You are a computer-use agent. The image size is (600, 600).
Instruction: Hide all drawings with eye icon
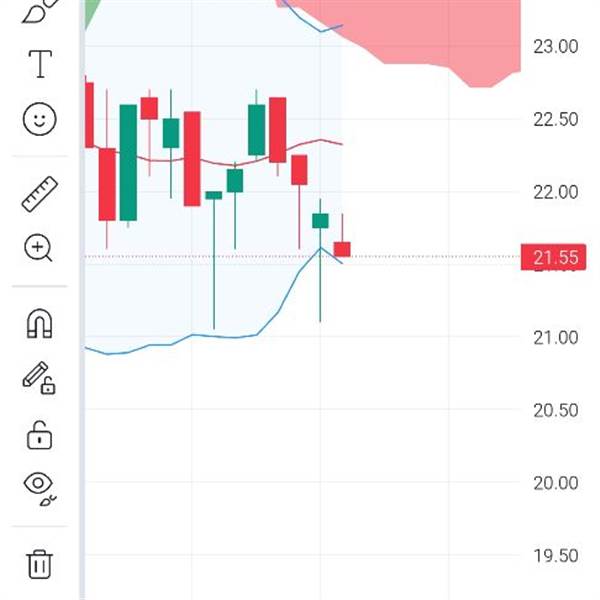tap(39, 486)
